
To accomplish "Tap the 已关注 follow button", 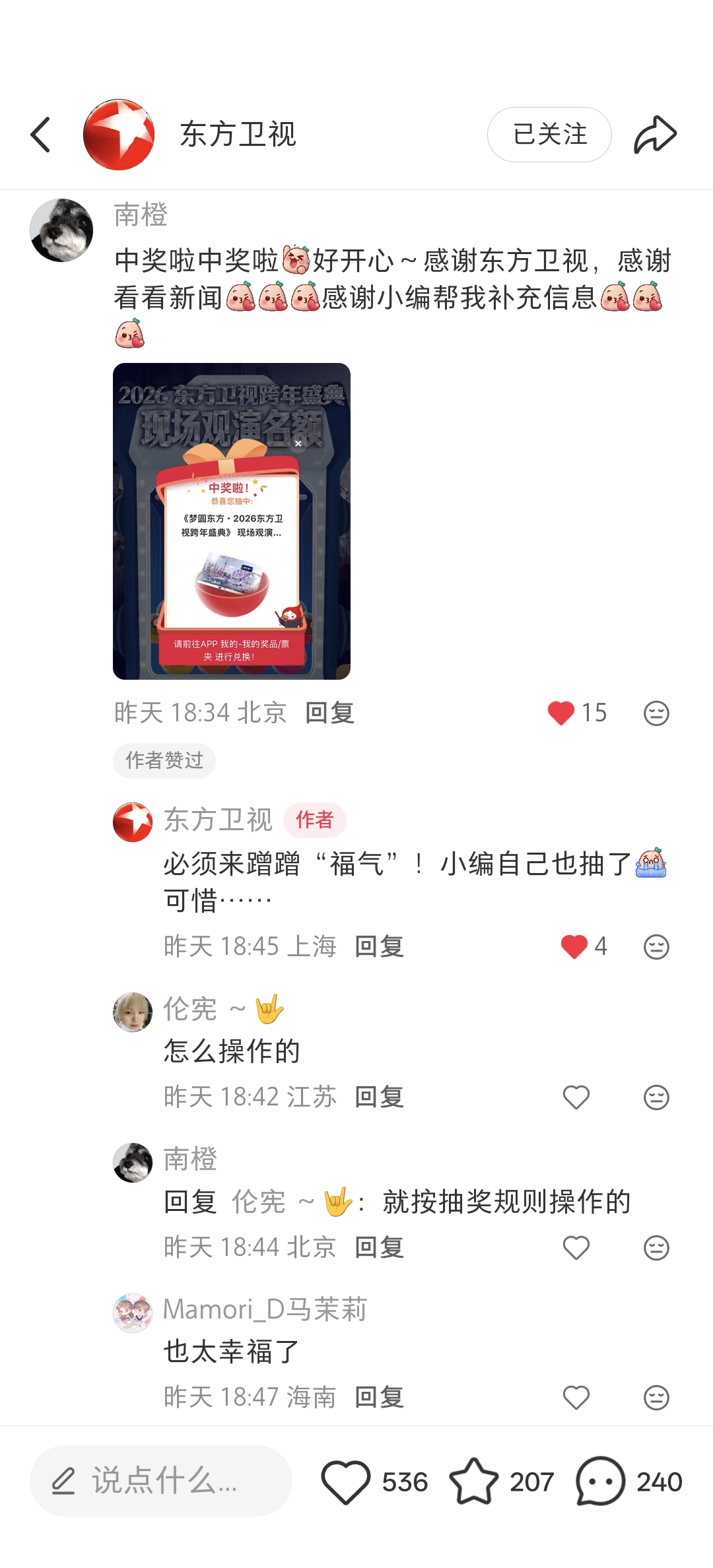I will (x=549, y=135).
